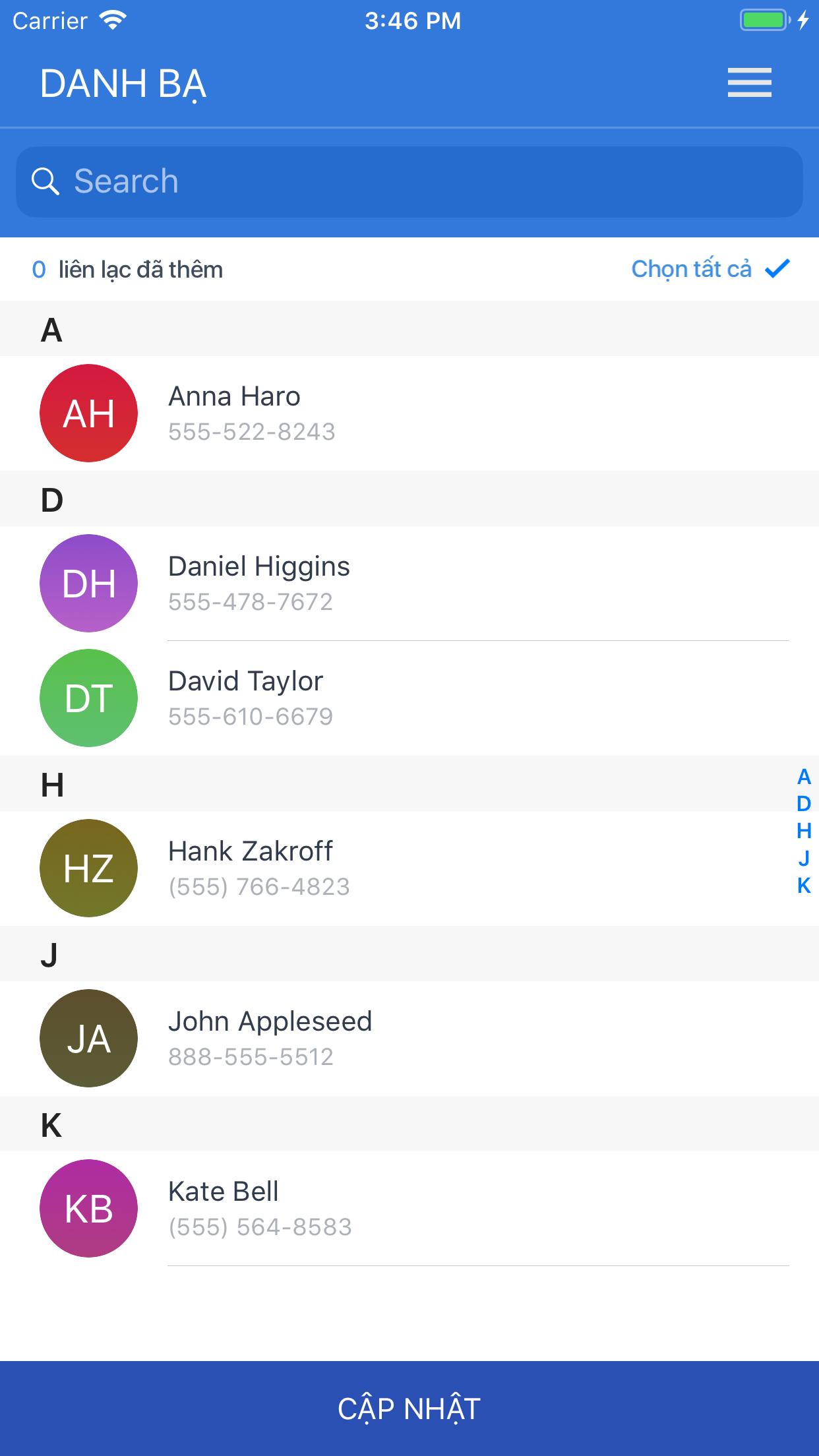The image size is (819, 1456).
Task: Tap John Appleseed in the contacts
Action: pos(409,1039)
